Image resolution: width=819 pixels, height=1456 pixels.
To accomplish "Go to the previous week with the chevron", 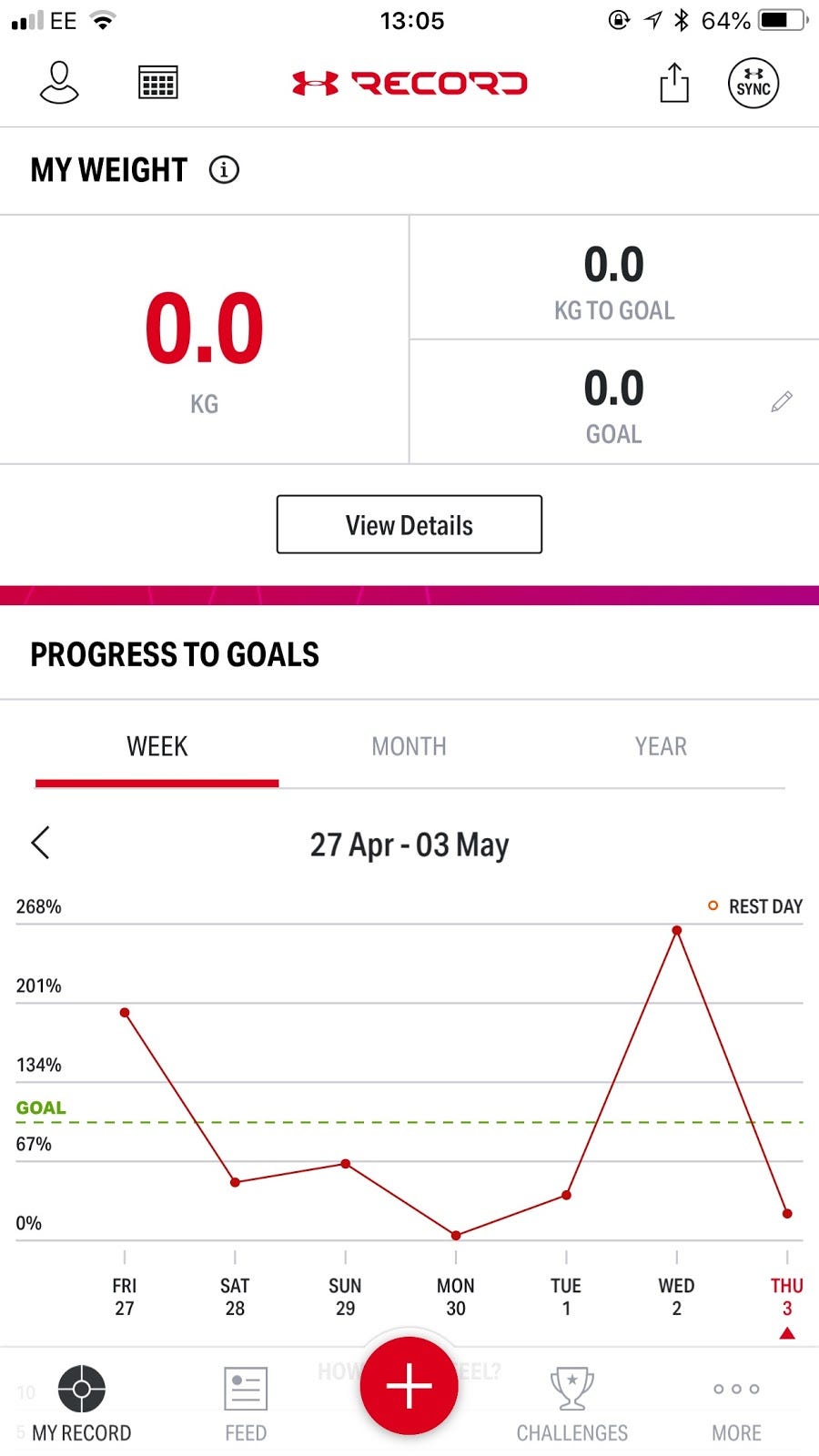I will coord(39,844).
